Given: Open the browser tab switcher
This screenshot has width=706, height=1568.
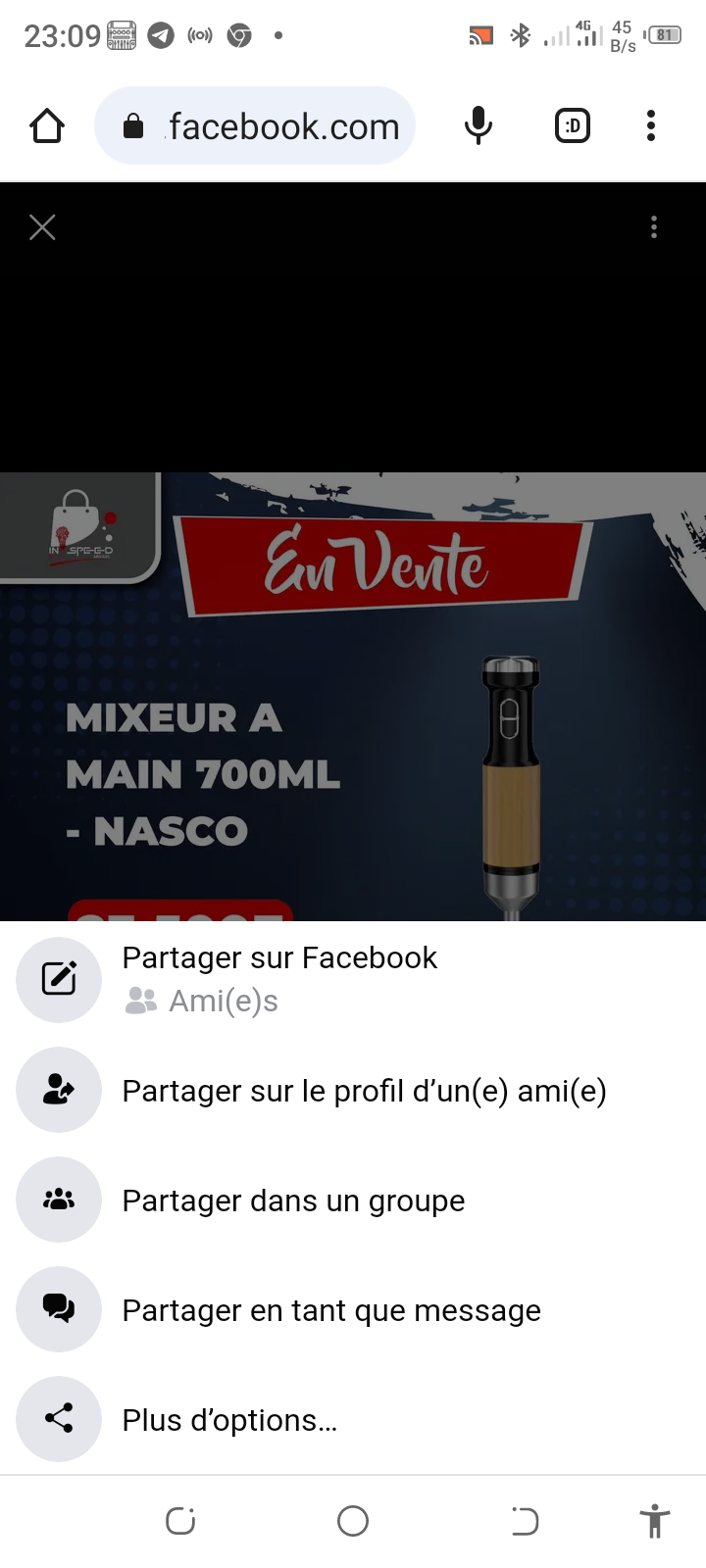Looking at the screenshot, I should 573,126.
